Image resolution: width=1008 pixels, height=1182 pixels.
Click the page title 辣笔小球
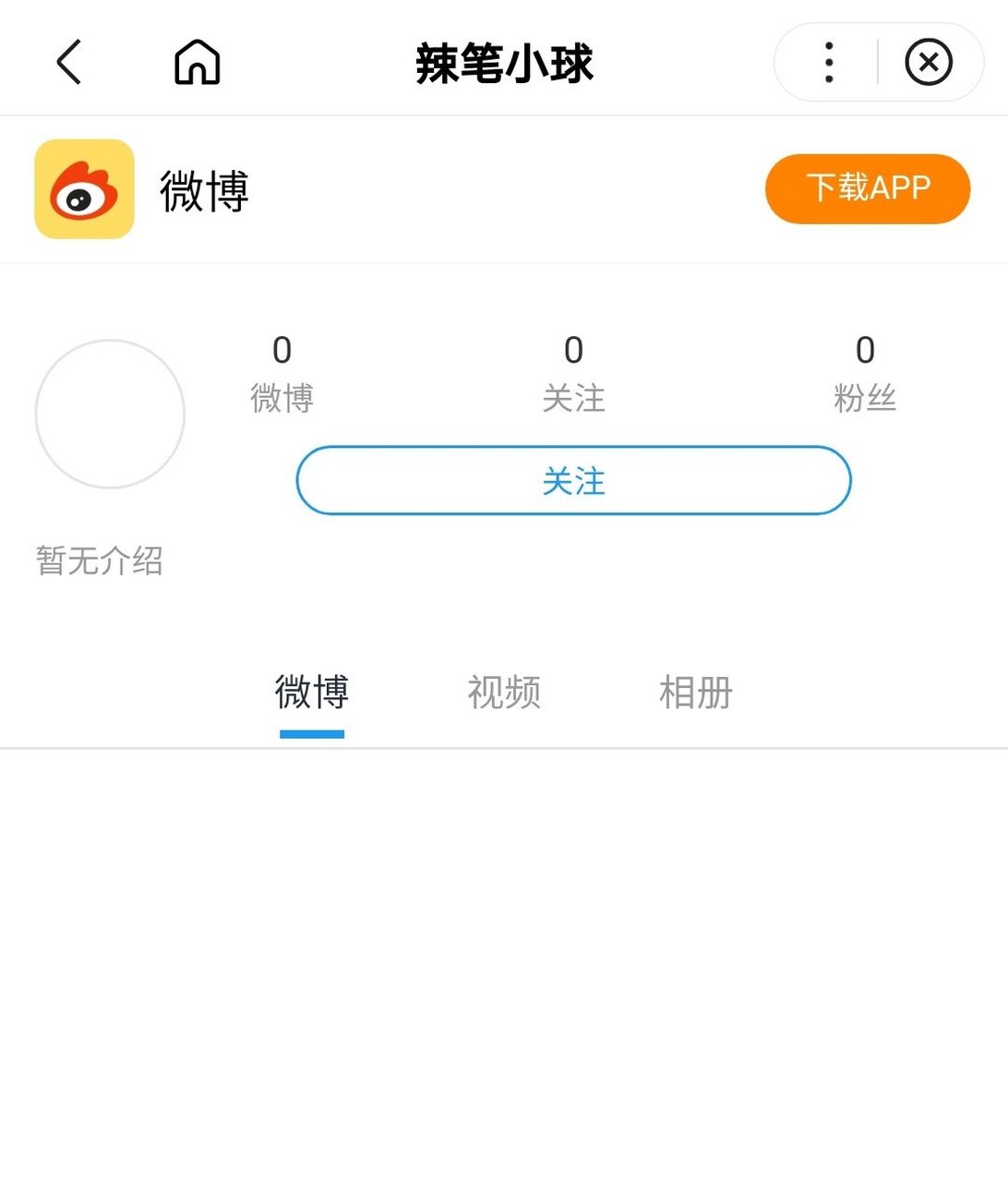coord(504,62)
